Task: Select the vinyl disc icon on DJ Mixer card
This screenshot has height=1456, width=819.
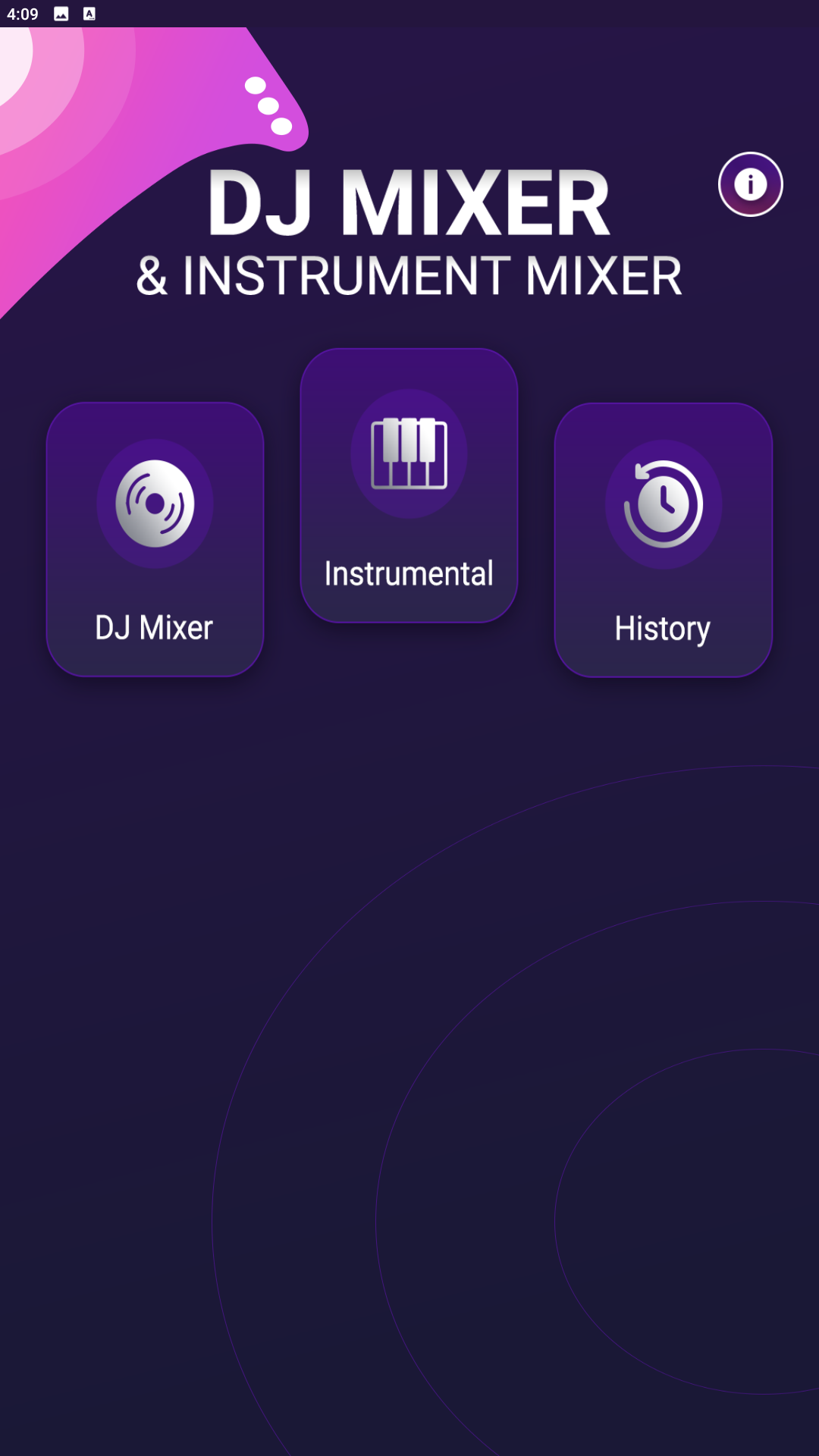Action: tap(154, 502)
